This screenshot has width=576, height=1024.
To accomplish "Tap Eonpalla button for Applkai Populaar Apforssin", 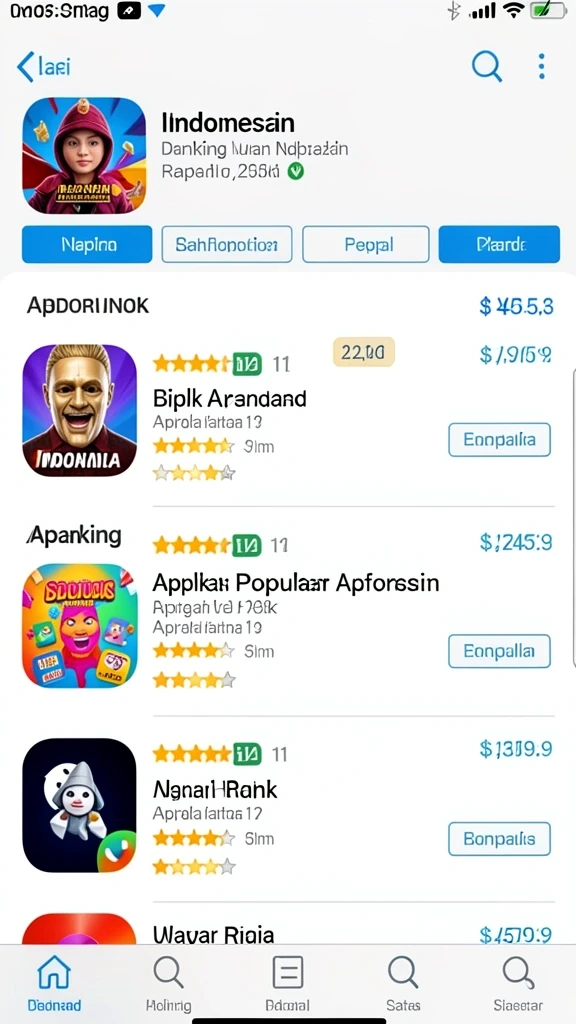I will [499, 651].
